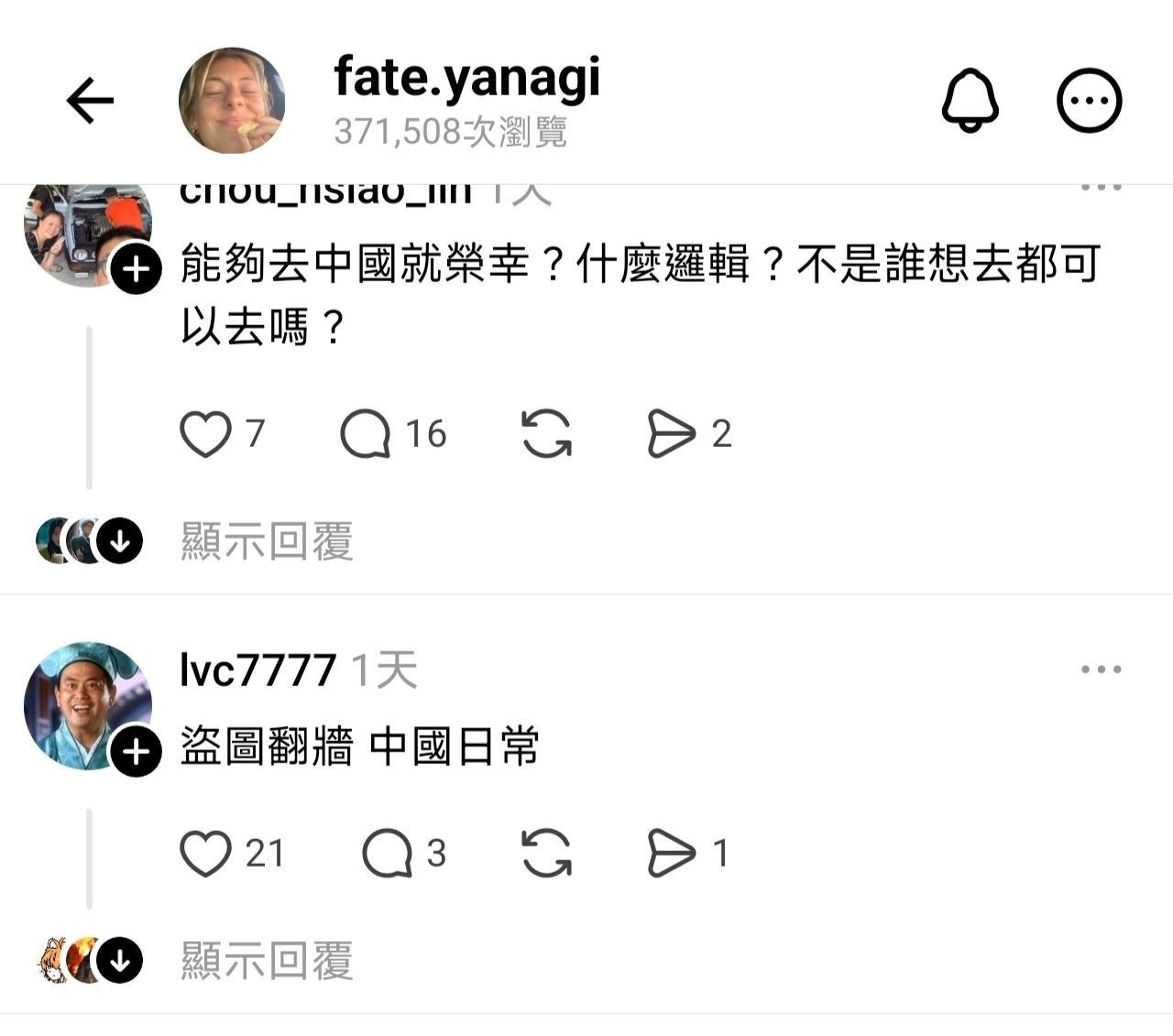Open the circled overflow menu
1173x1036 pixels.
(x=1089, y=100)
